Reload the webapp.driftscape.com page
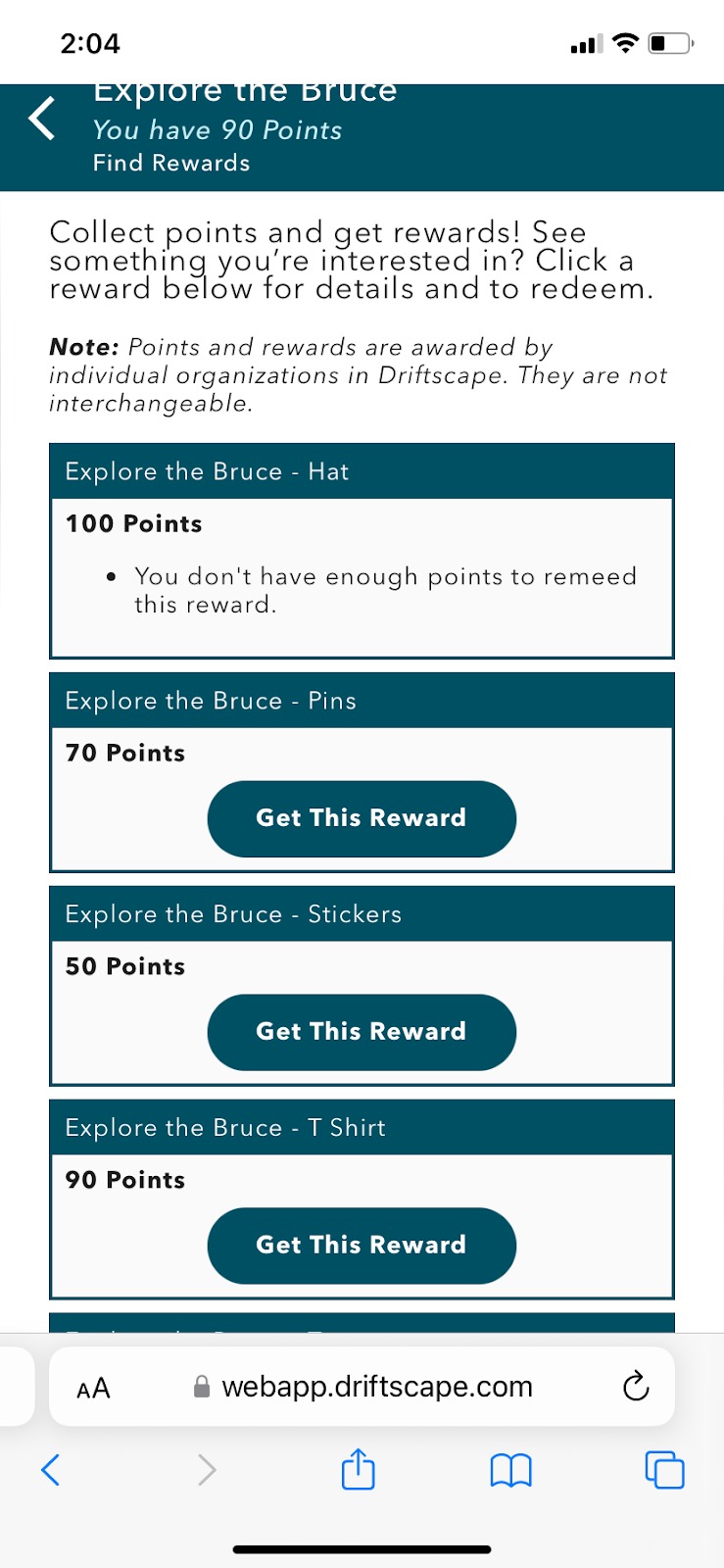724x1568 pixels. (x=636, y=1386)
